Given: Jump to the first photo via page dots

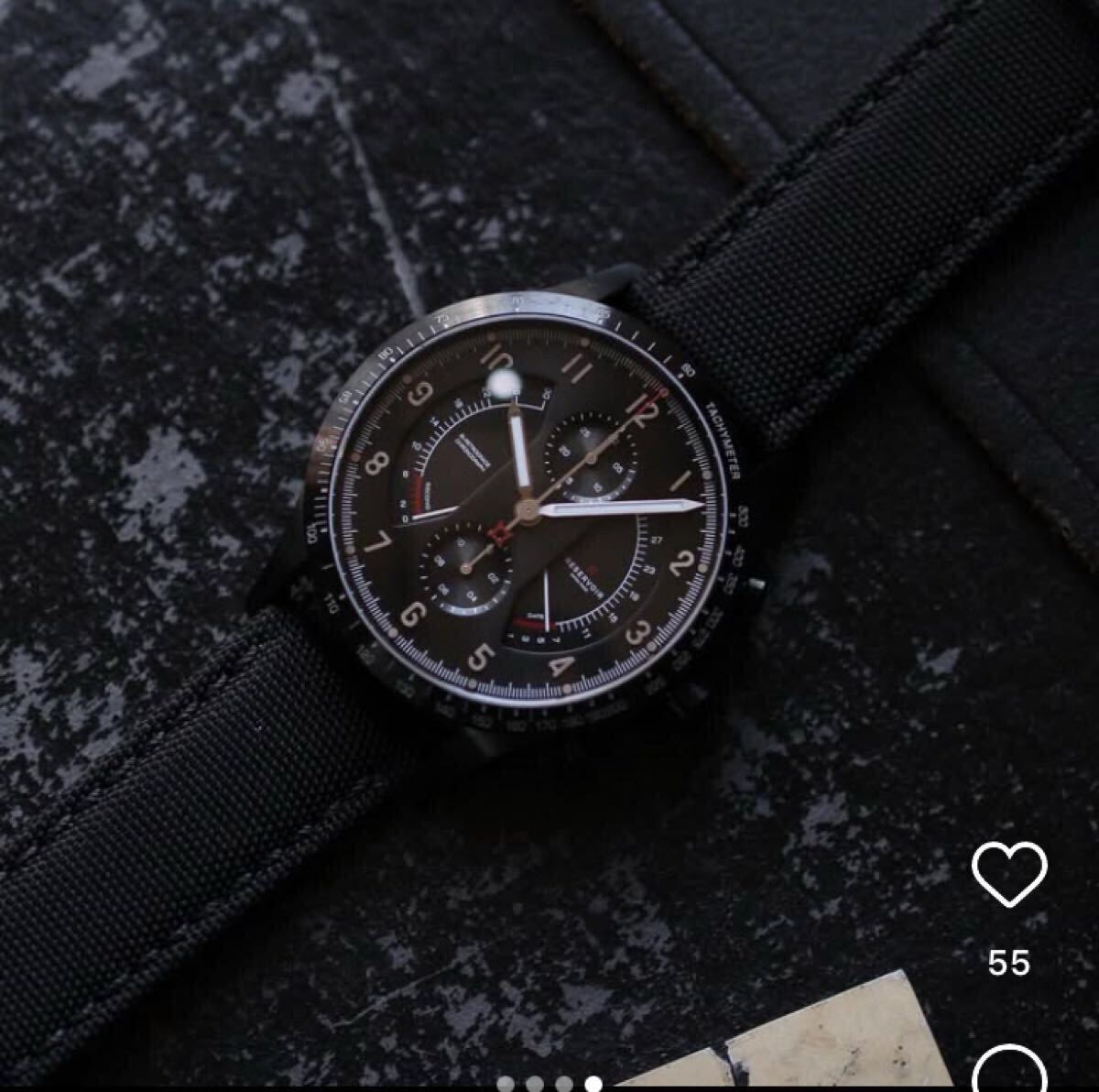Looking at the screenshot, I should tap(506, 1085).
